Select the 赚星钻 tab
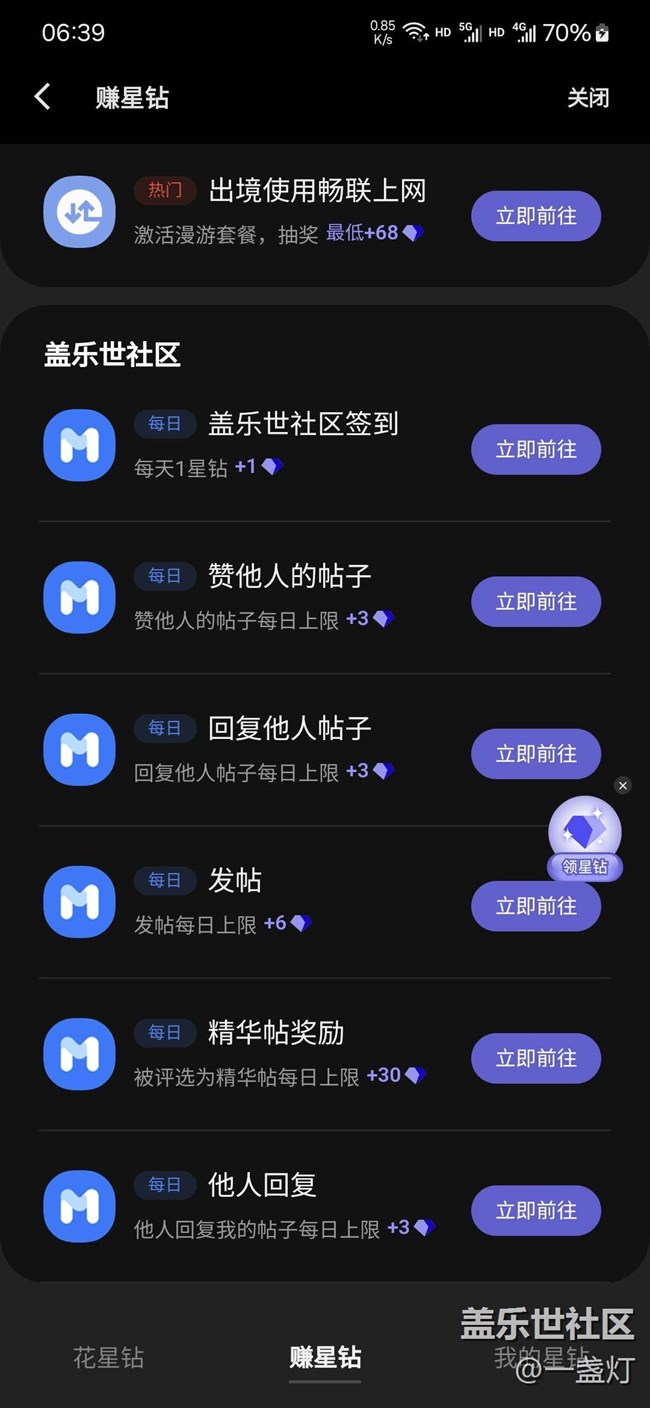The height and width of the screenshot is (1408, 650). pos(325,1357)
